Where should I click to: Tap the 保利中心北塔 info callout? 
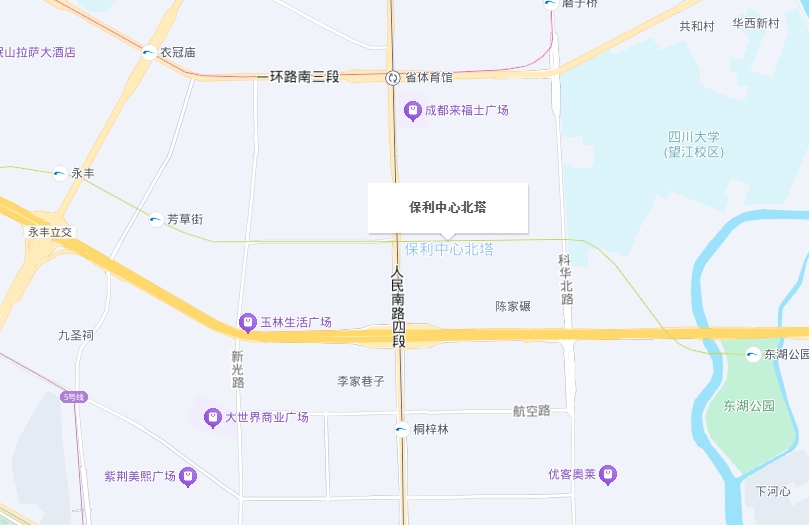(447, 208)
